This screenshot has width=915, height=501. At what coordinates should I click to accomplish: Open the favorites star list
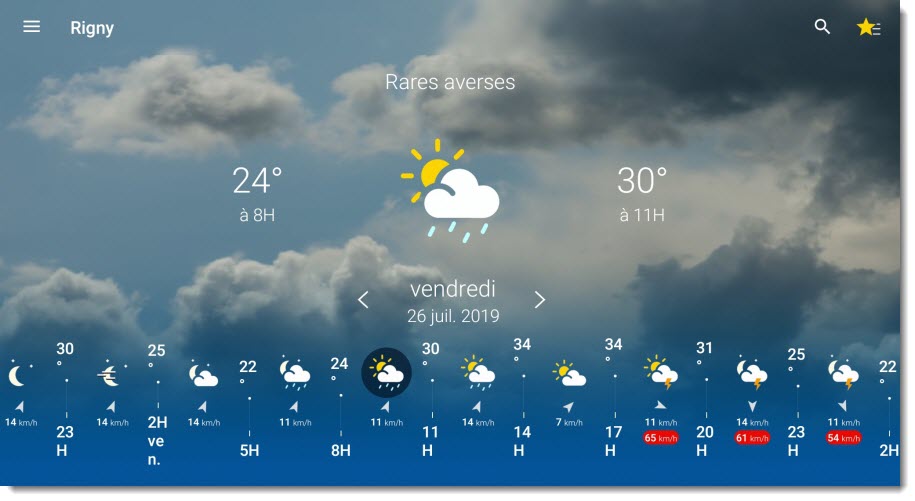pos(867,28)
